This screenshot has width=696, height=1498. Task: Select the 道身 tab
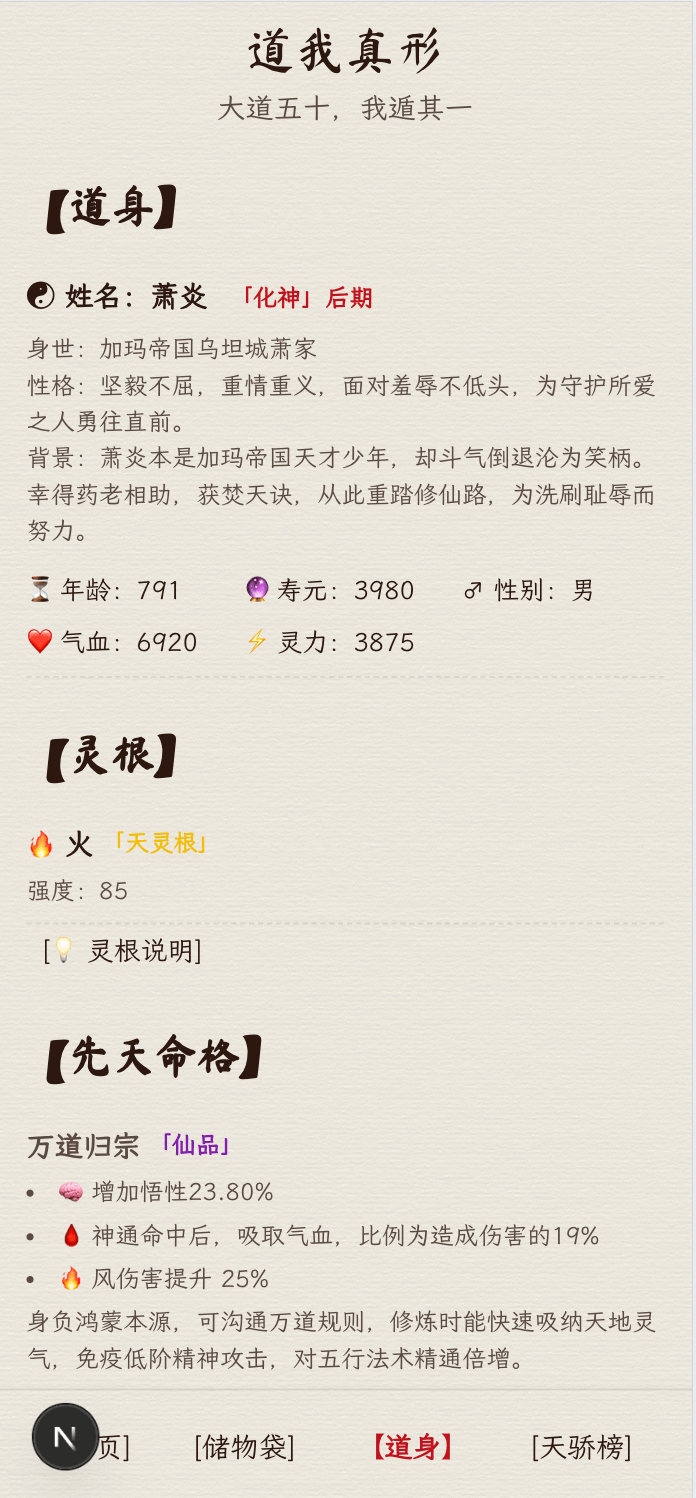coord(413,1446)
